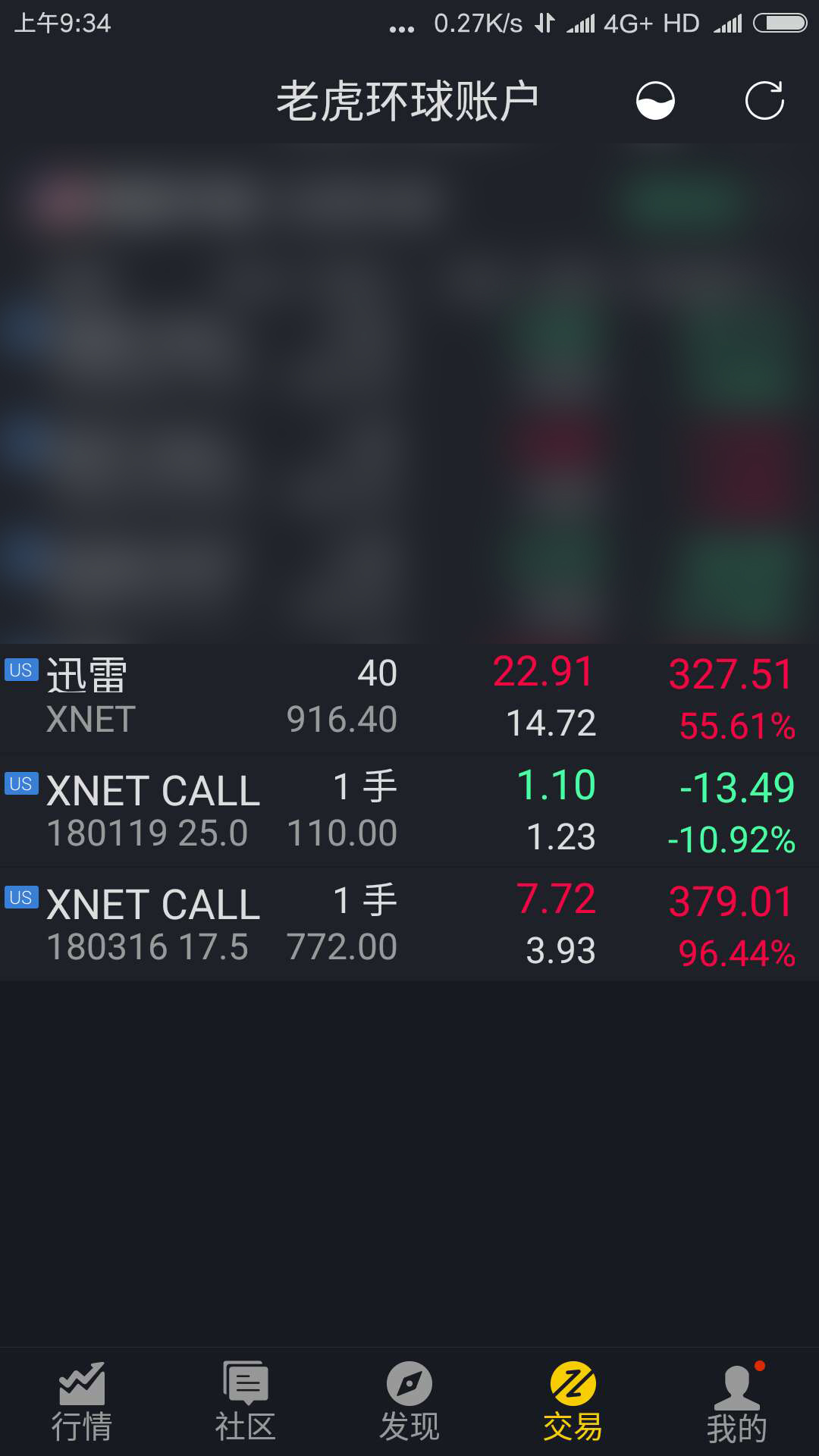Switch to the 行情 tab
Image resolution: width=819 pixels, height=1456 pixels.
pos(82,1402)
